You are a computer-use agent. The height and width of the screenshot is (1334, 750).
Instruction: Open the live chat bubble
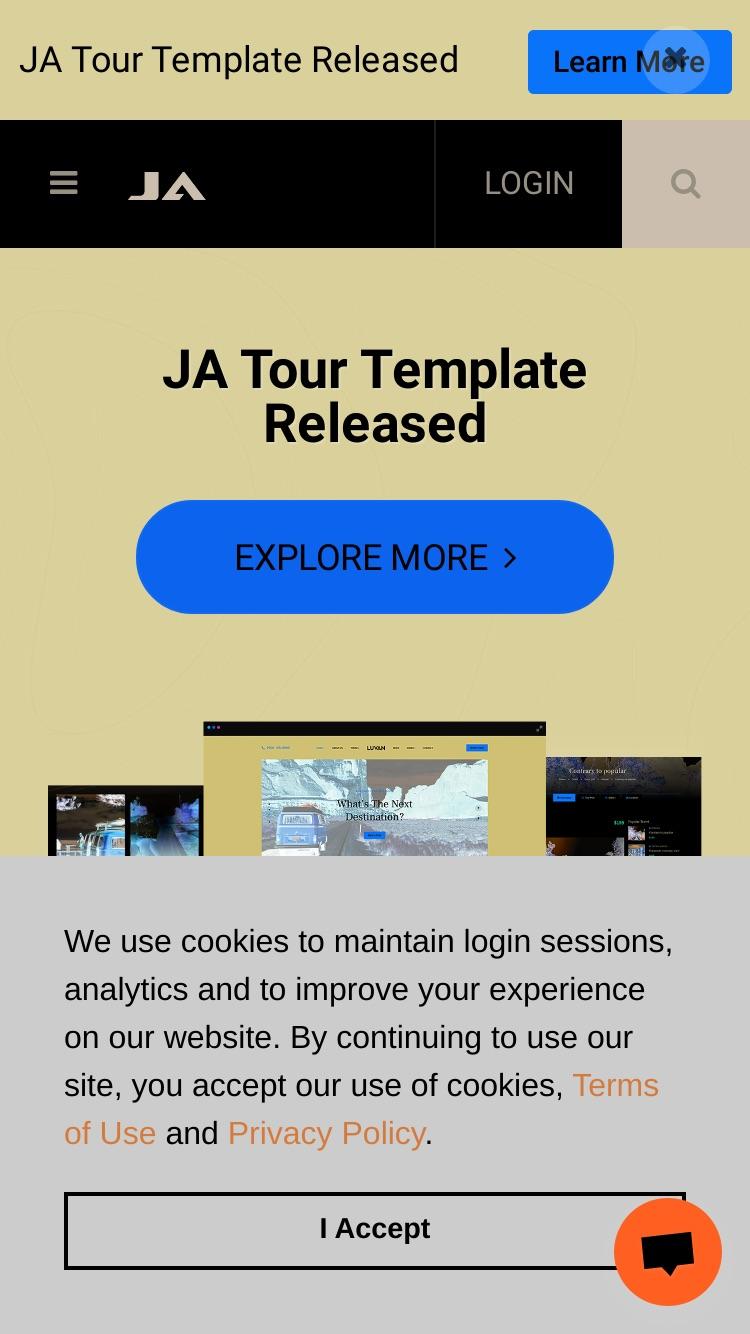click(668, 1252)
